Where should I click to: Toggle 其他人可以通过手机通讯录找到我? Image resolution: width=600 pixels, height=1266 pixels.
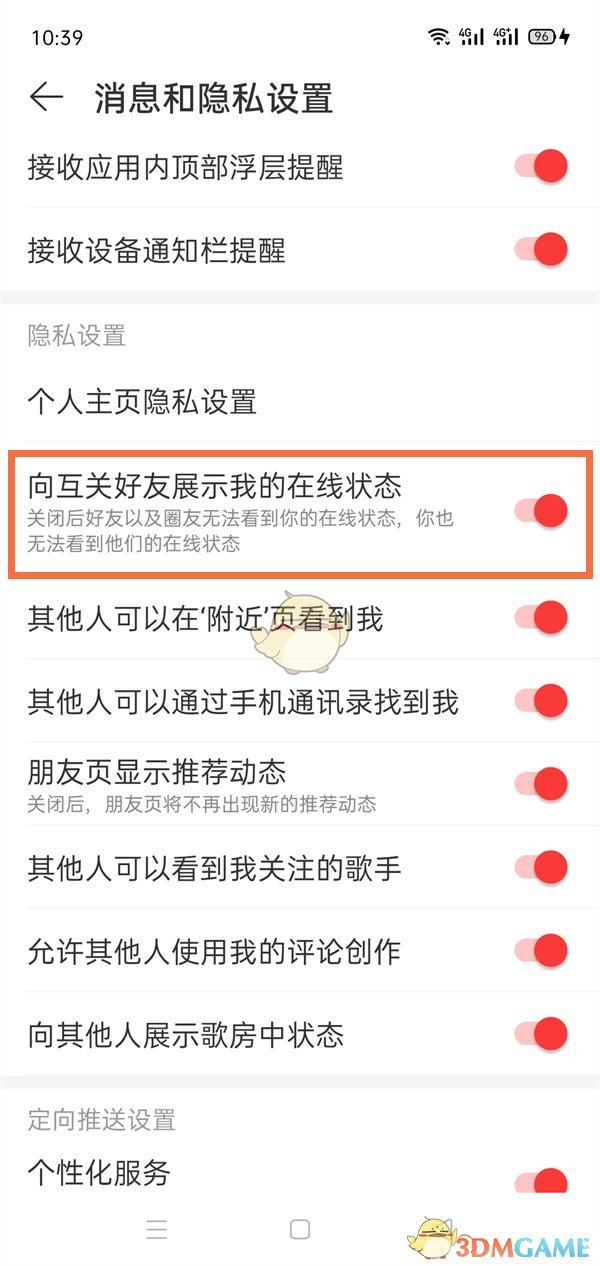(542, 700)
